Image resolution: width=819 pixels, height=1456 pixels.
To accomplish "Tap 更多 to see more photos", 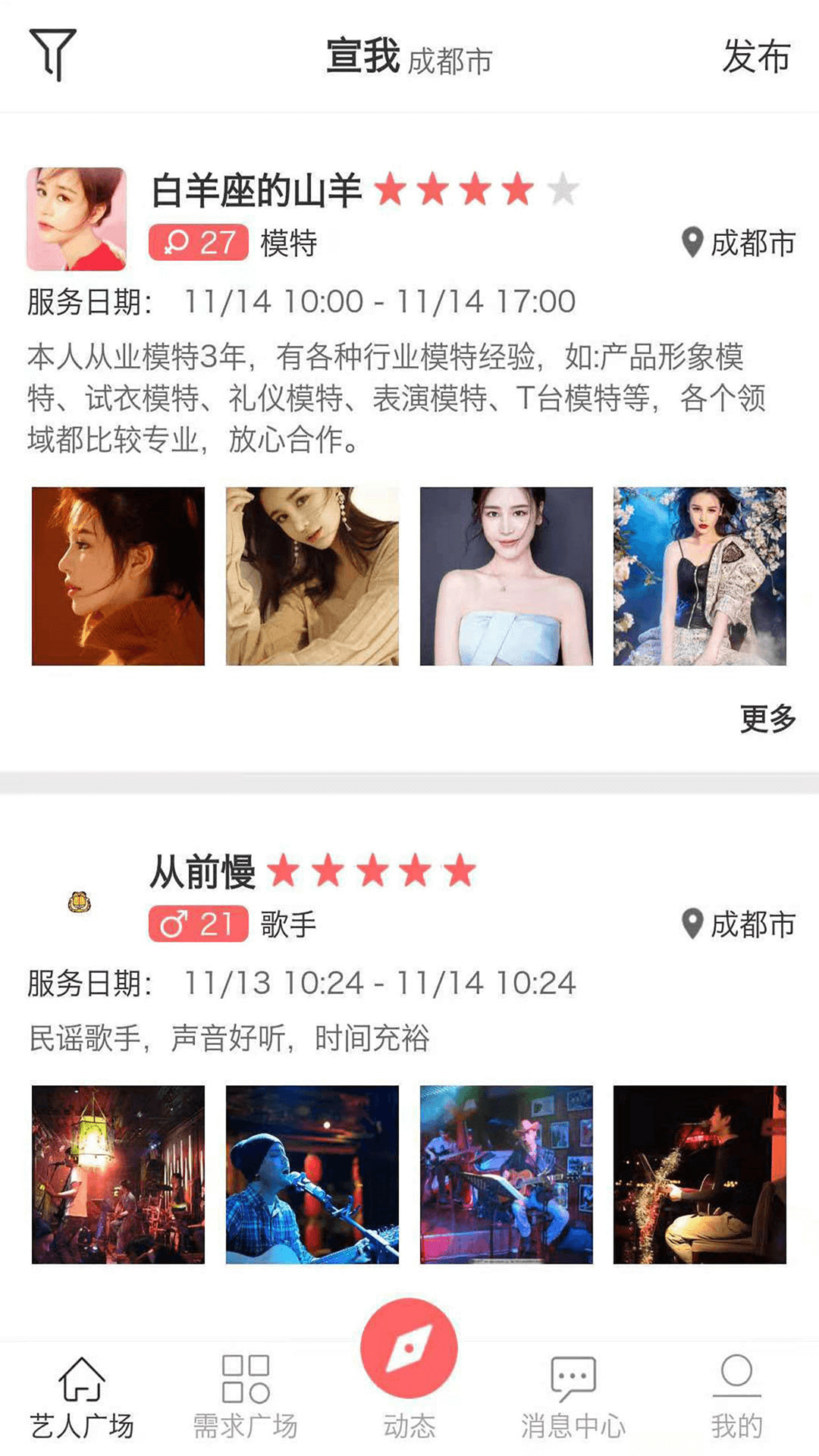I will point(767,718).
